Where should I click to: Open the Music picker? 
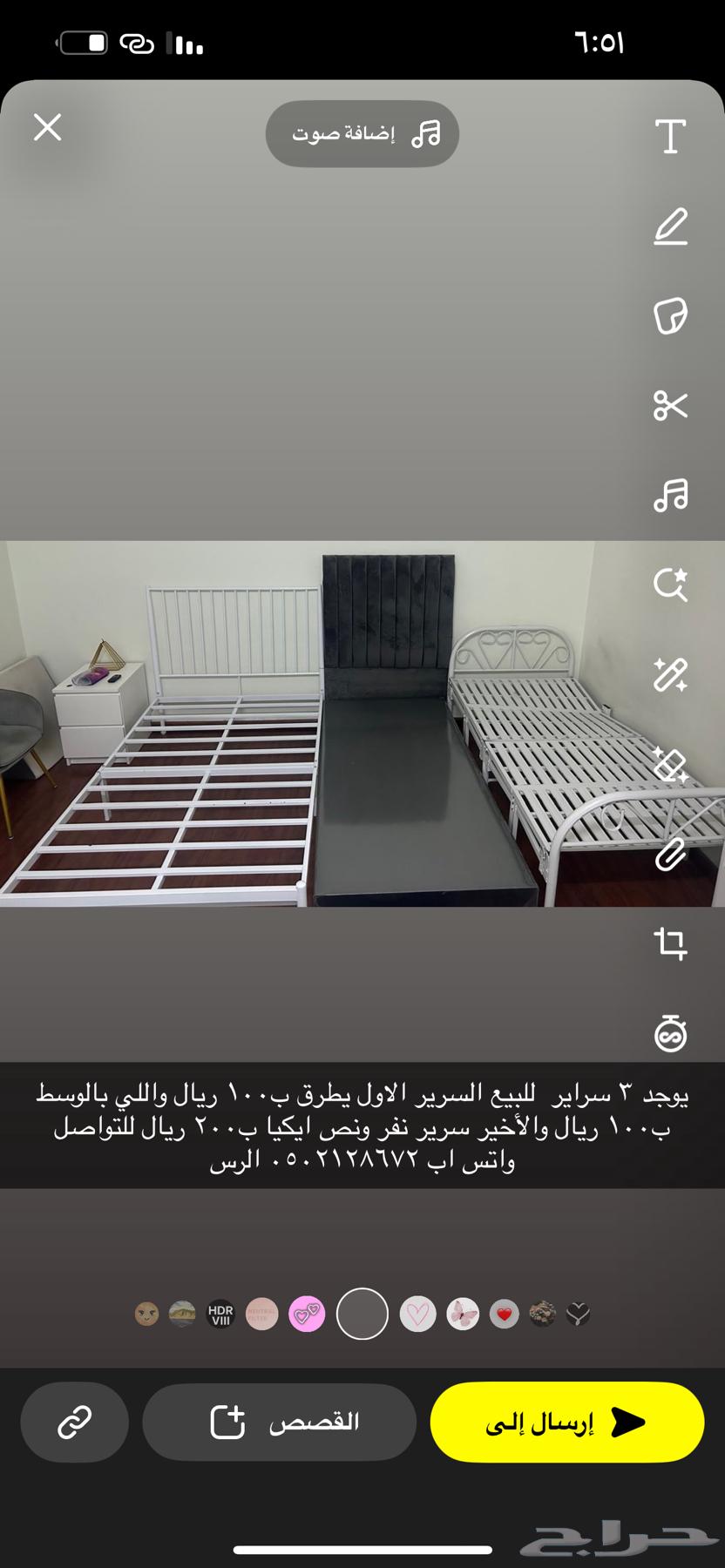click(670, 495)
